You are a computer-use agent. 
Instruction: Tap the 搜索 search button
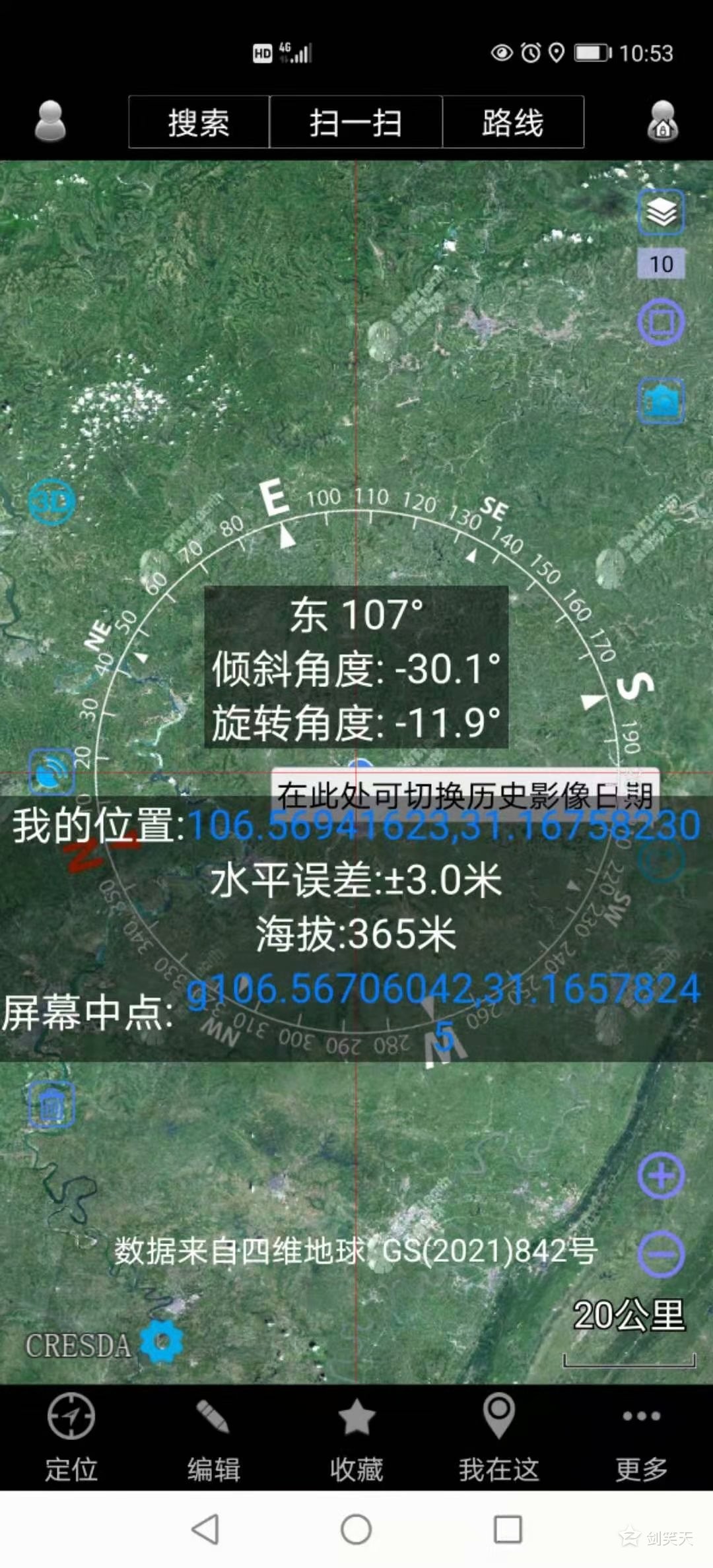pos(199,123)
